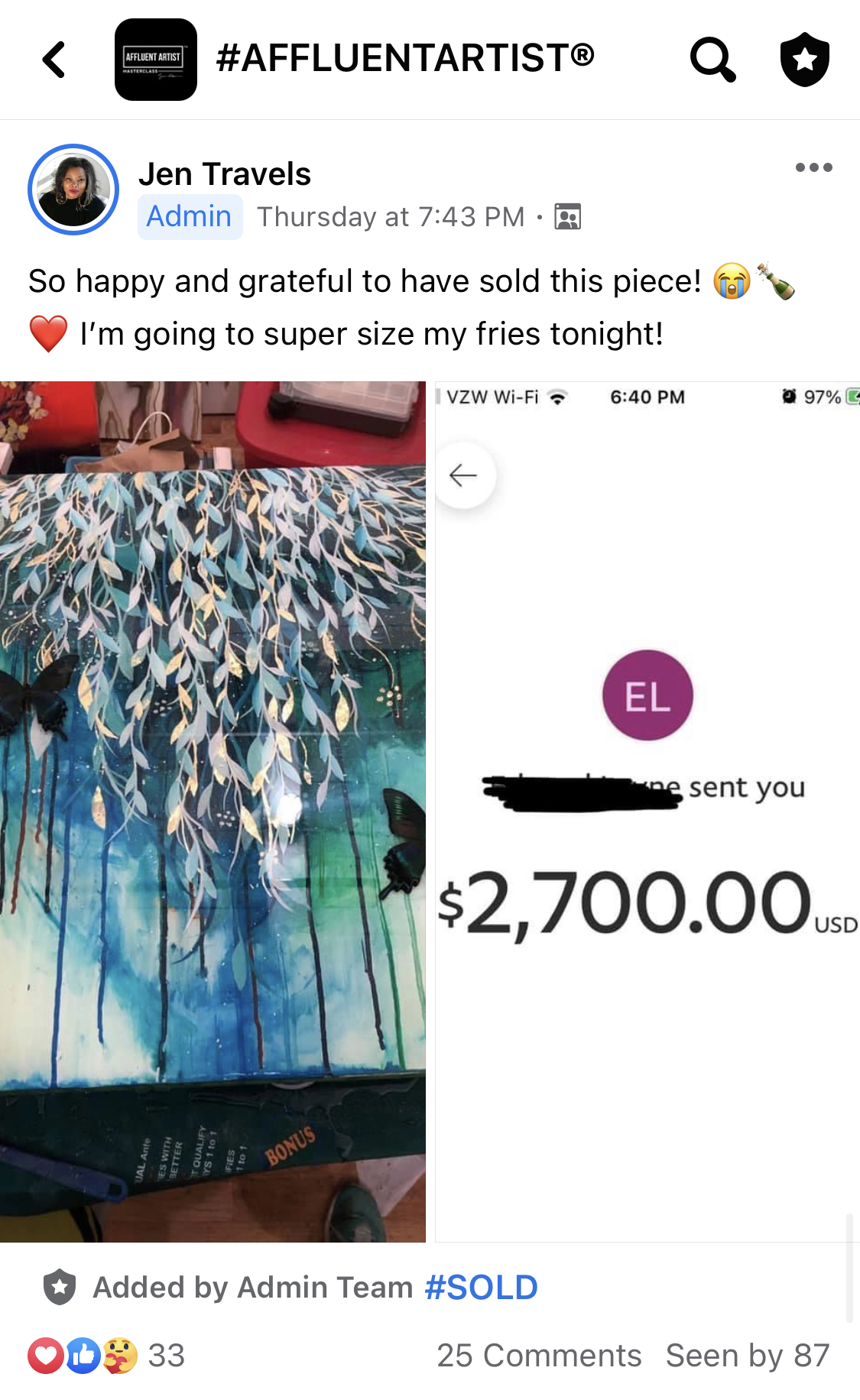The height and width of the screenshot is (1400, 860).
Task: Open the post's three-dot options menu
Action: coord(813,167)
